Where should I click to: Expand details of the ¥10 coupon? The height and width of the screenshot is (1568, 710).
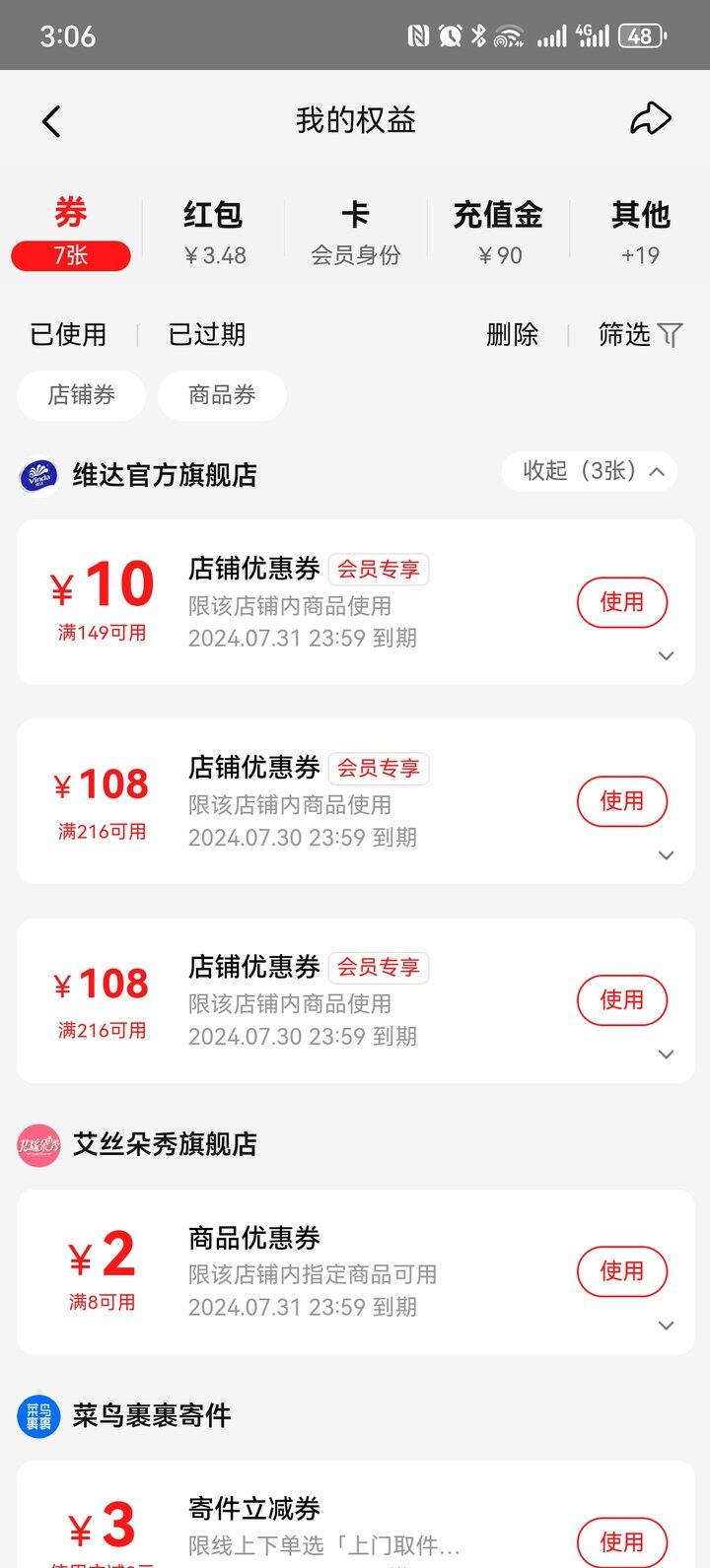[667, 656]
